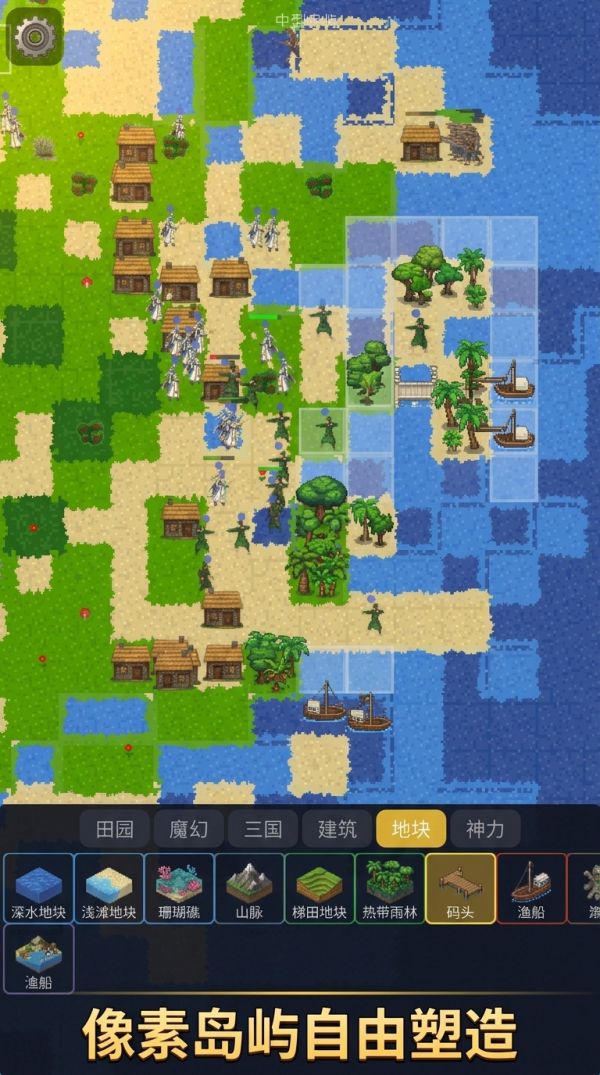Open the settings gear
The width and height of the screenshot is (600, 1075).
[36, 37]
